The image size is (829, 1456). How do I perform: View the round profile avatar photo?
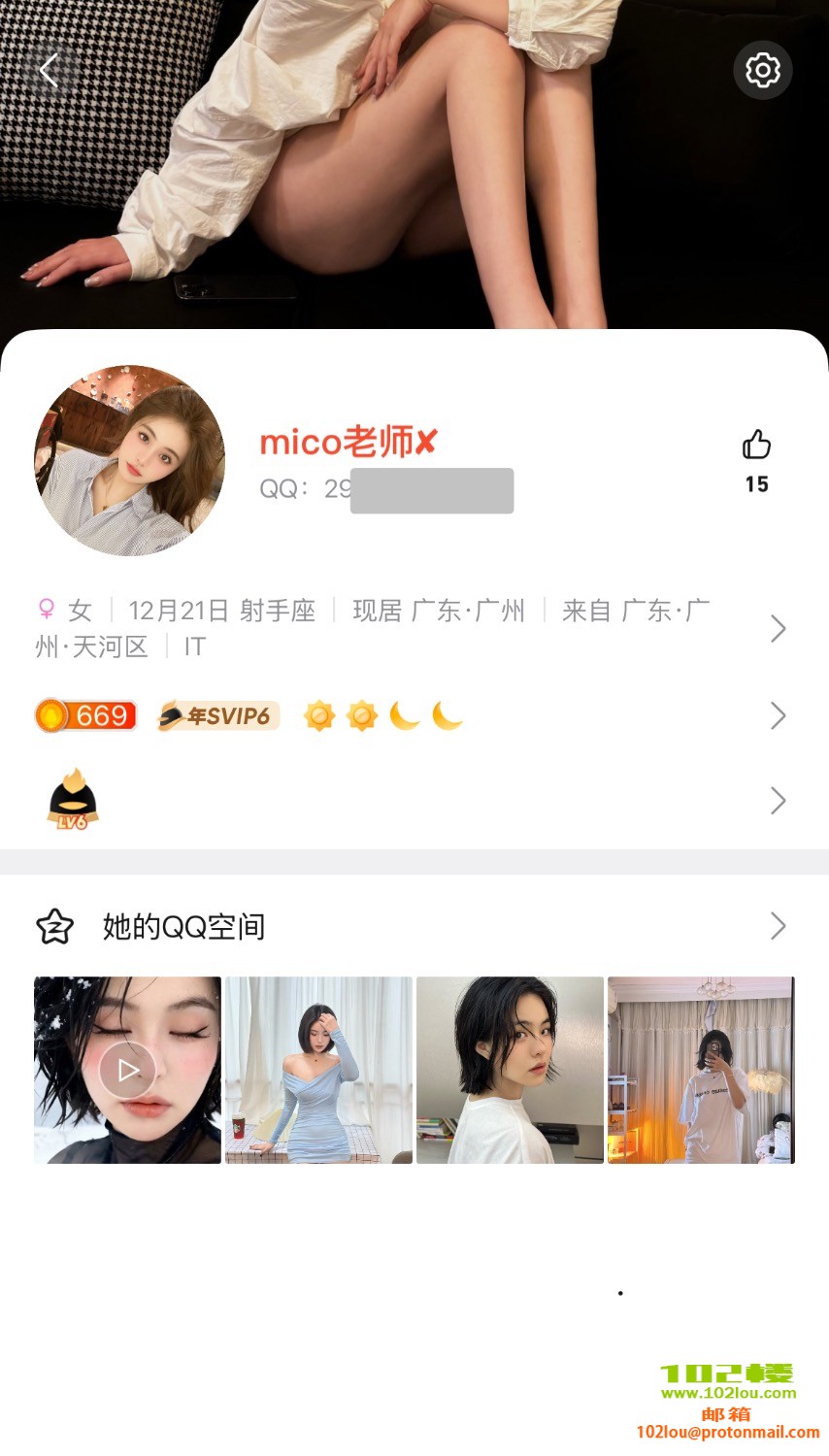click(x=129, y=460)
